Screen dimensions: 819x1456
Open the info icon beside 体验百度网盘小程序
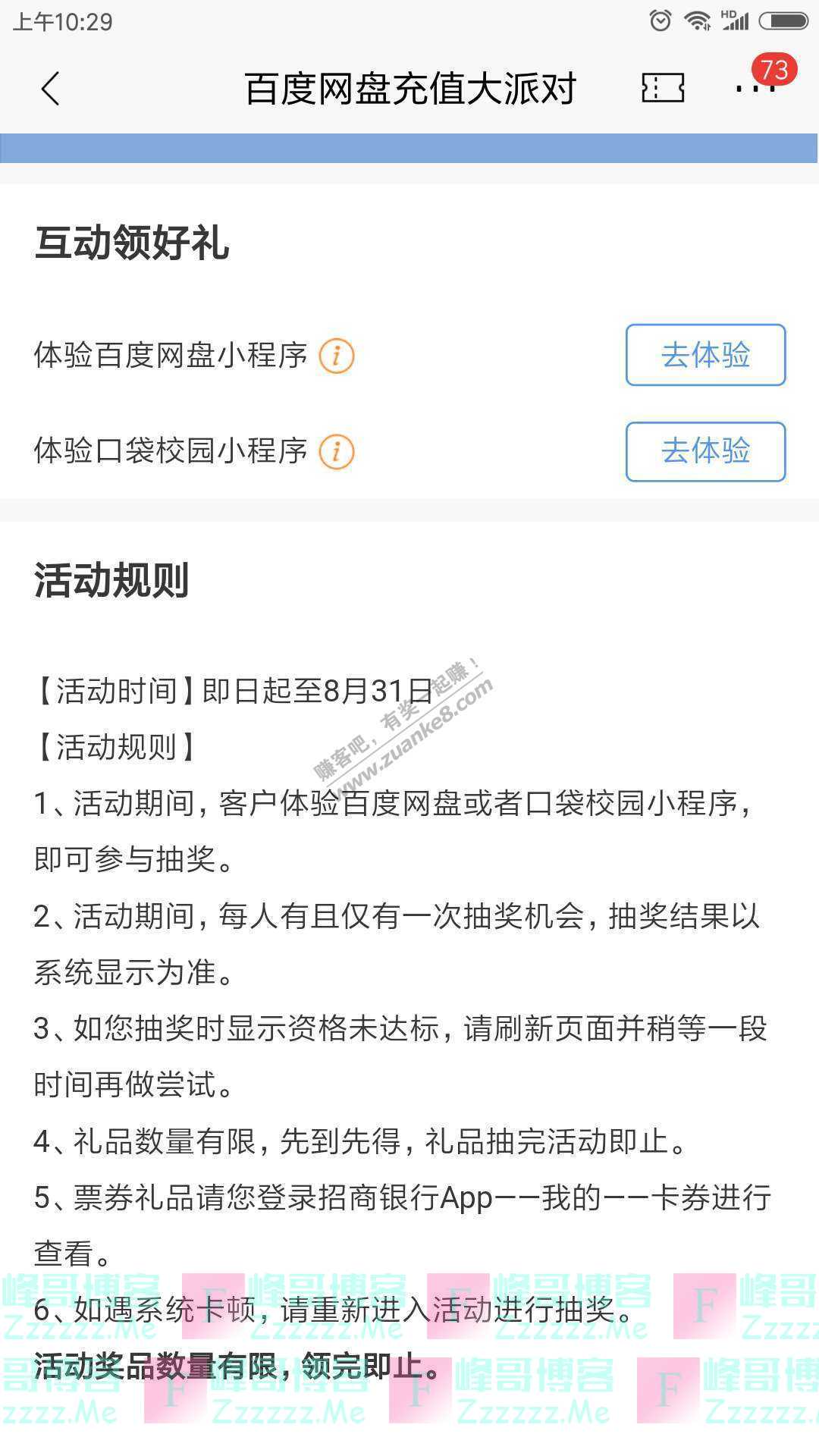click(x=336, y=354)
